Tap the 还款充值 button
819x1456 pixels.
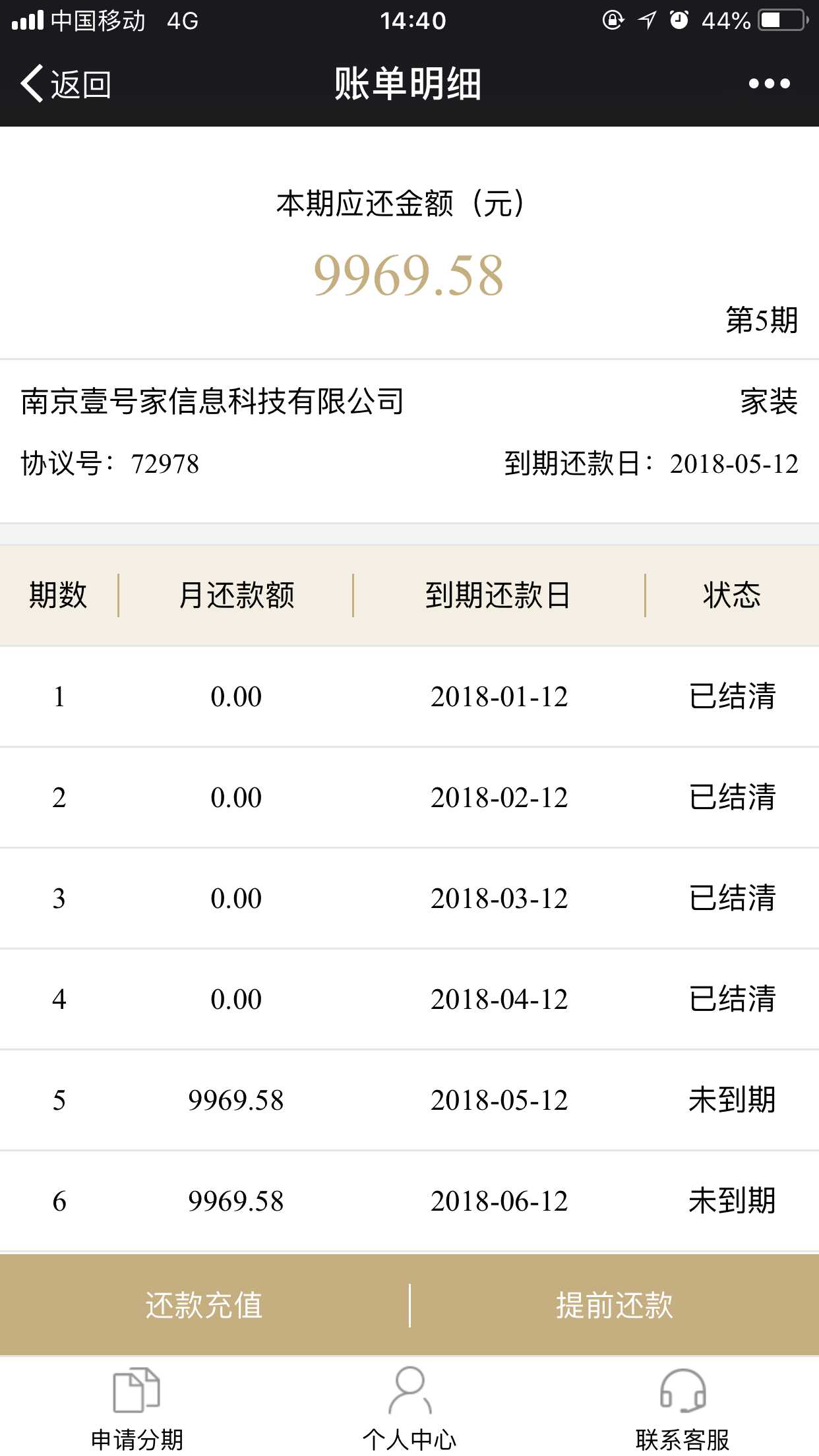204,1305
